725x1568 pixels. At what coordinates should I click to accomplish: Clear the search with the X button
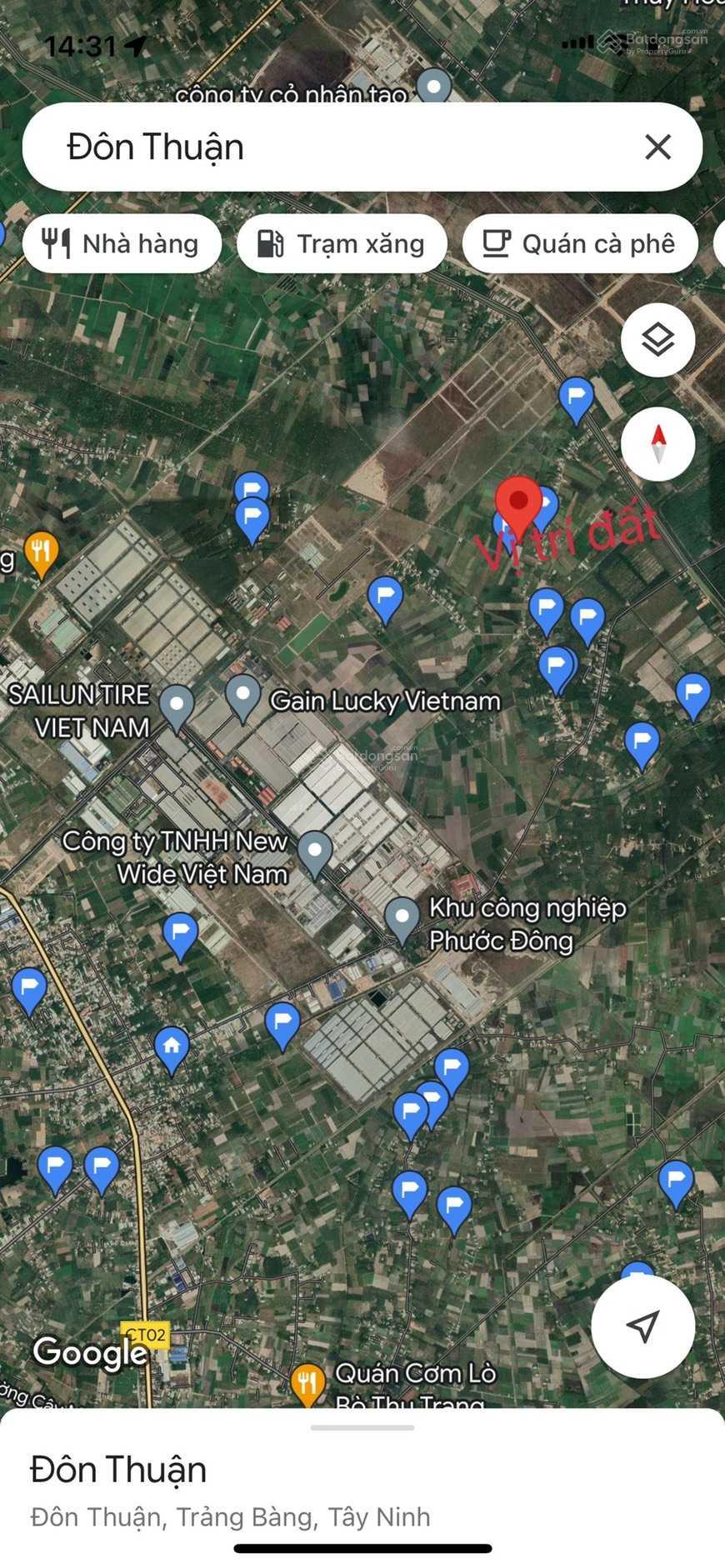pos(657,147)
